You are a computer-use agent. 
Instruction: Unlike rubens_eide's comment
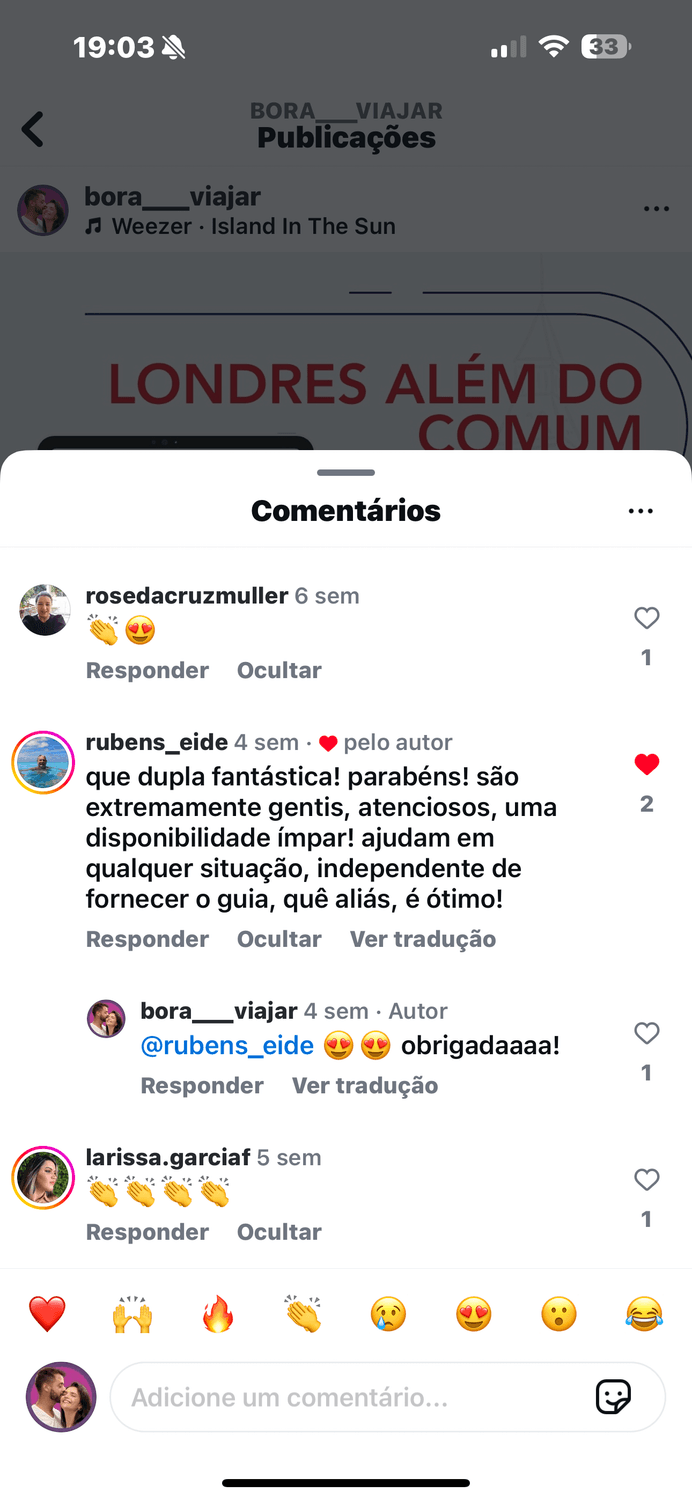pyautogui.click(x=647, y=765)
